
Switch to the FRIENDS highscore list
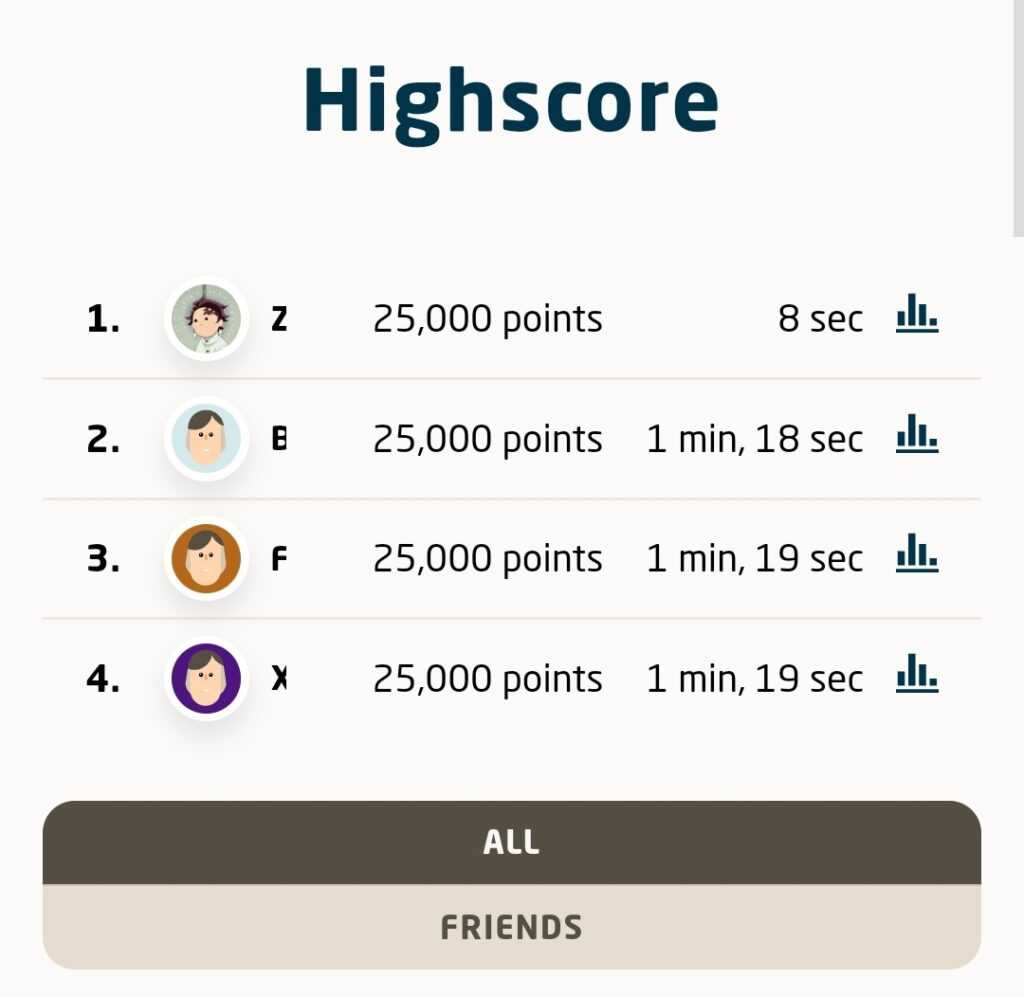click(511, 927)
